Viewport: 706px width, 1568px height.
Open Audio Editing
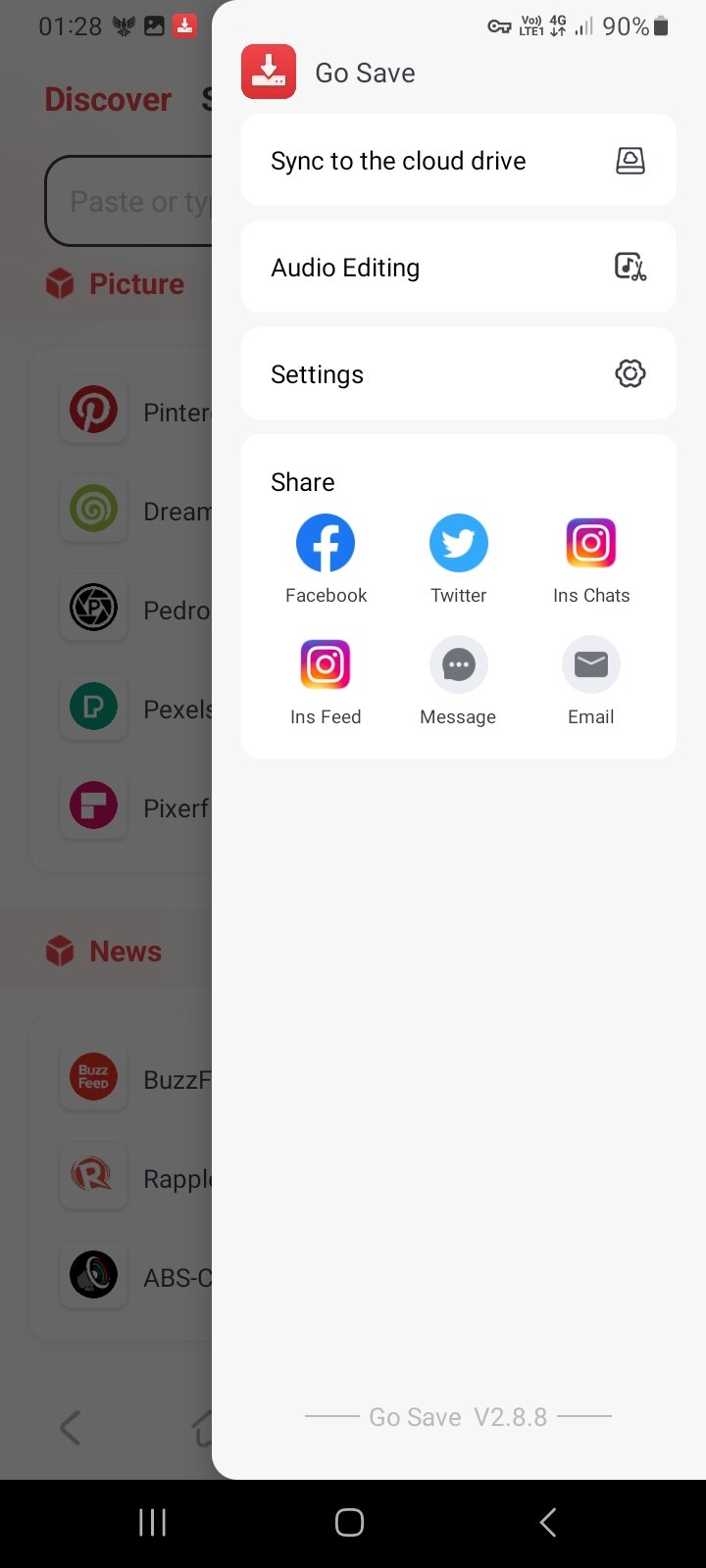[458, 268]
